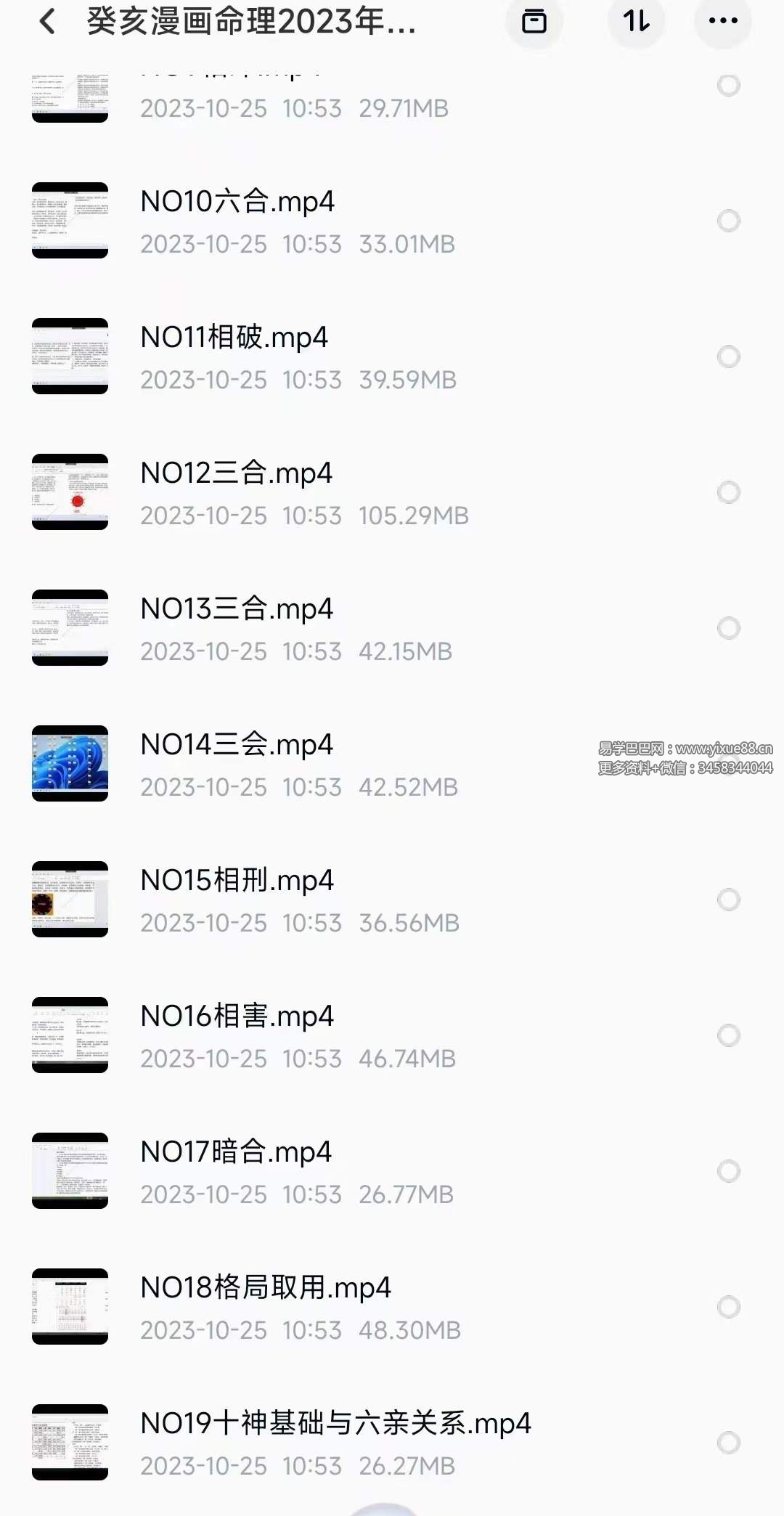
Task: Select the NO10六合.mp4 checkbox circle
Action: click(728, 221)
